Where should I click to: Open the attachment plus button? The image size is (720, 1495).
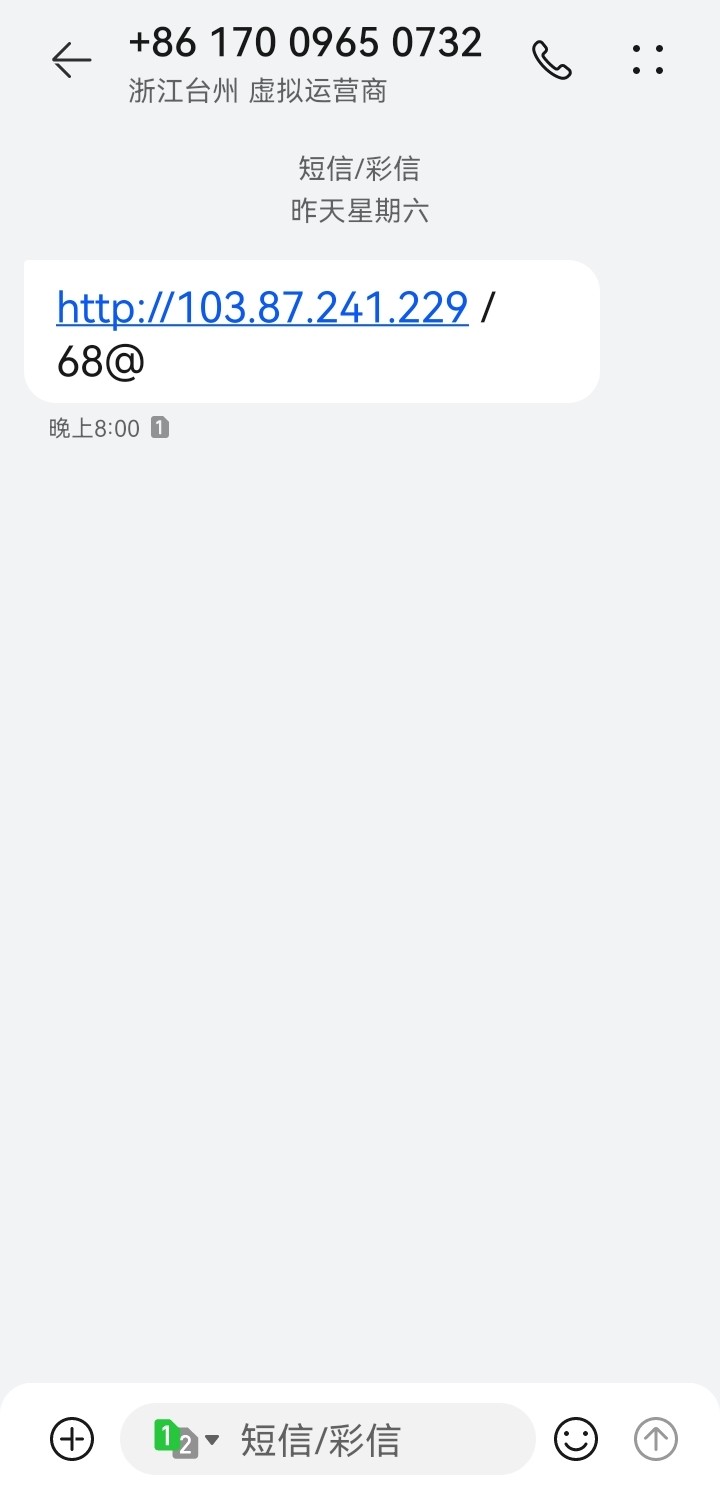[72, 1440]
